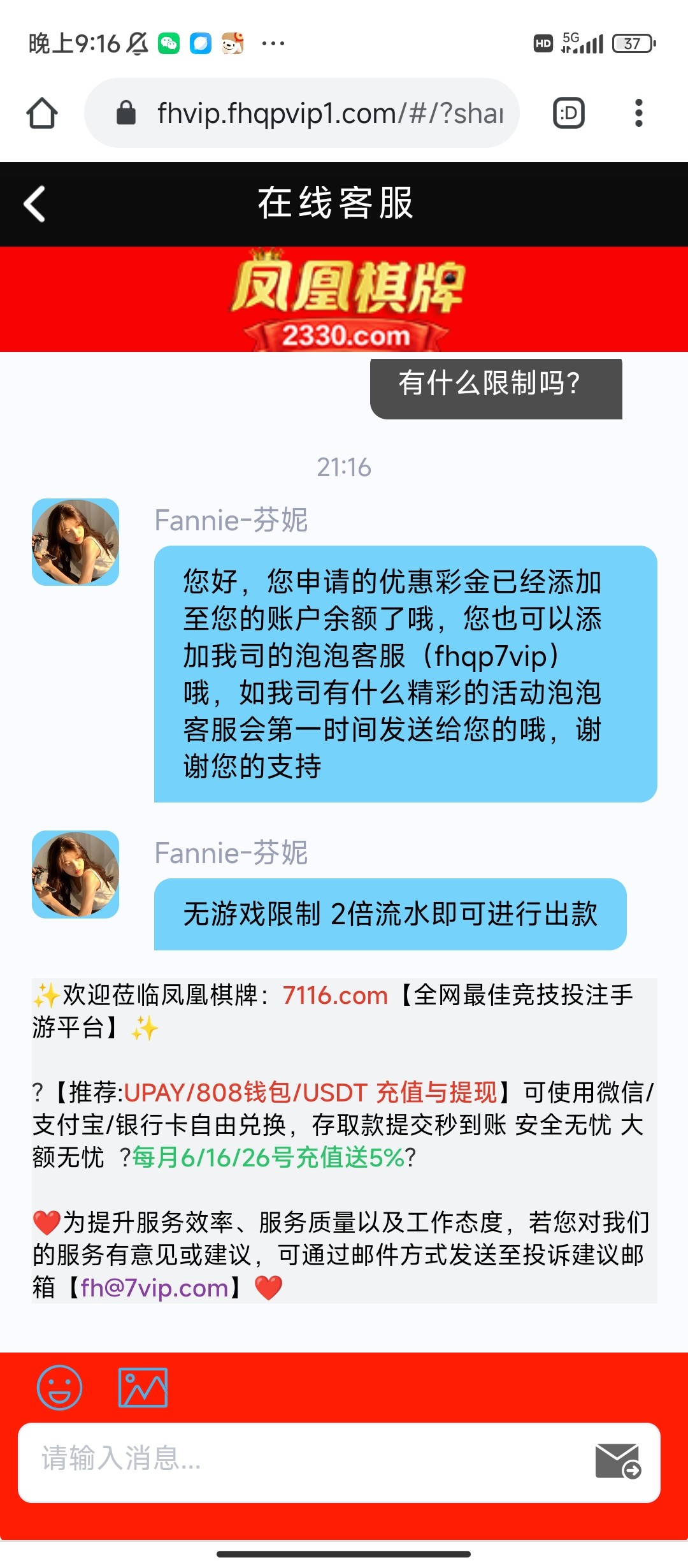The image size is (688, 1568).
Task: Tap the fh@7vip.com email link
Action: 154,1288
